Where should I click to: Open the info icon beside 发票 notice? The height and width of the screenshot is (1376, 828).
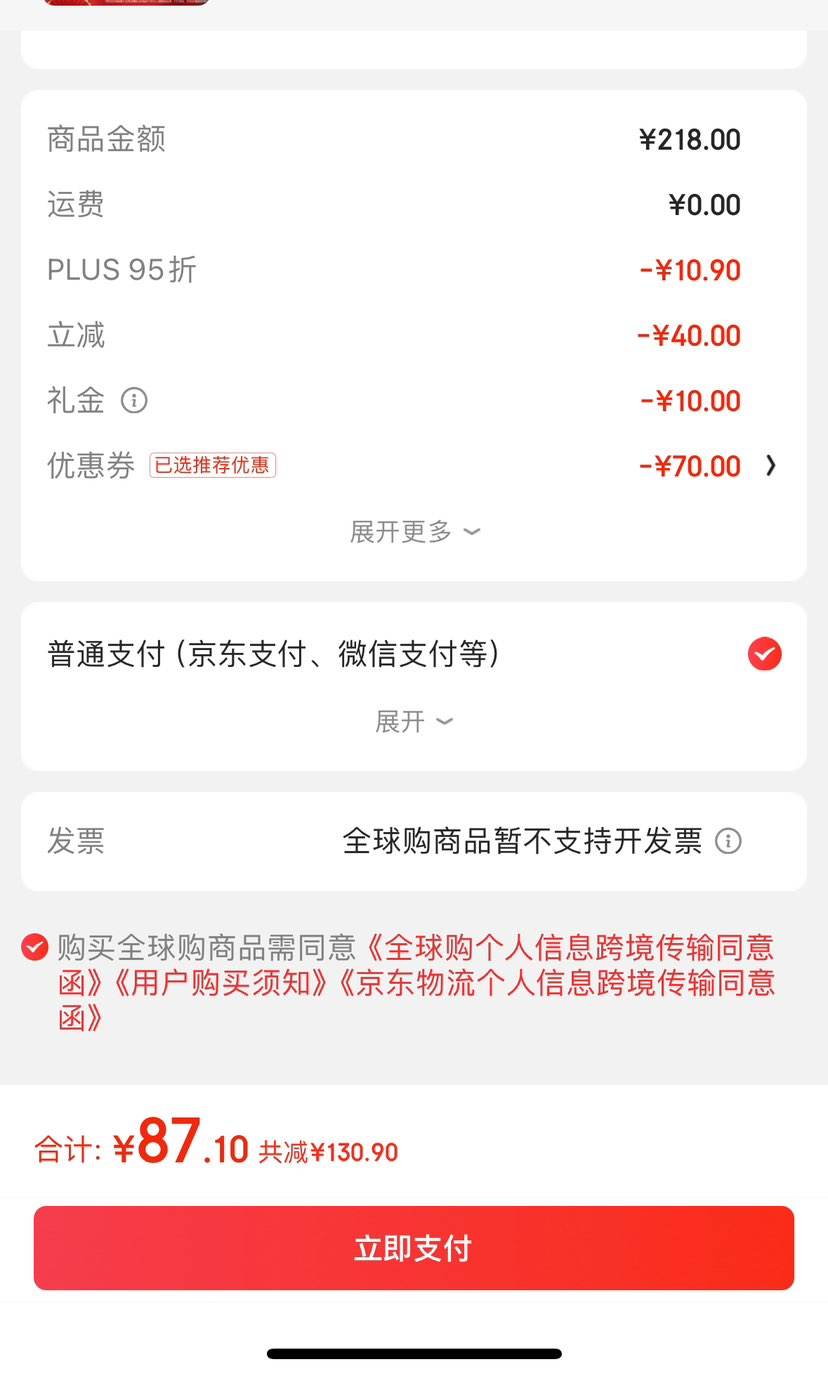point(728,841)
